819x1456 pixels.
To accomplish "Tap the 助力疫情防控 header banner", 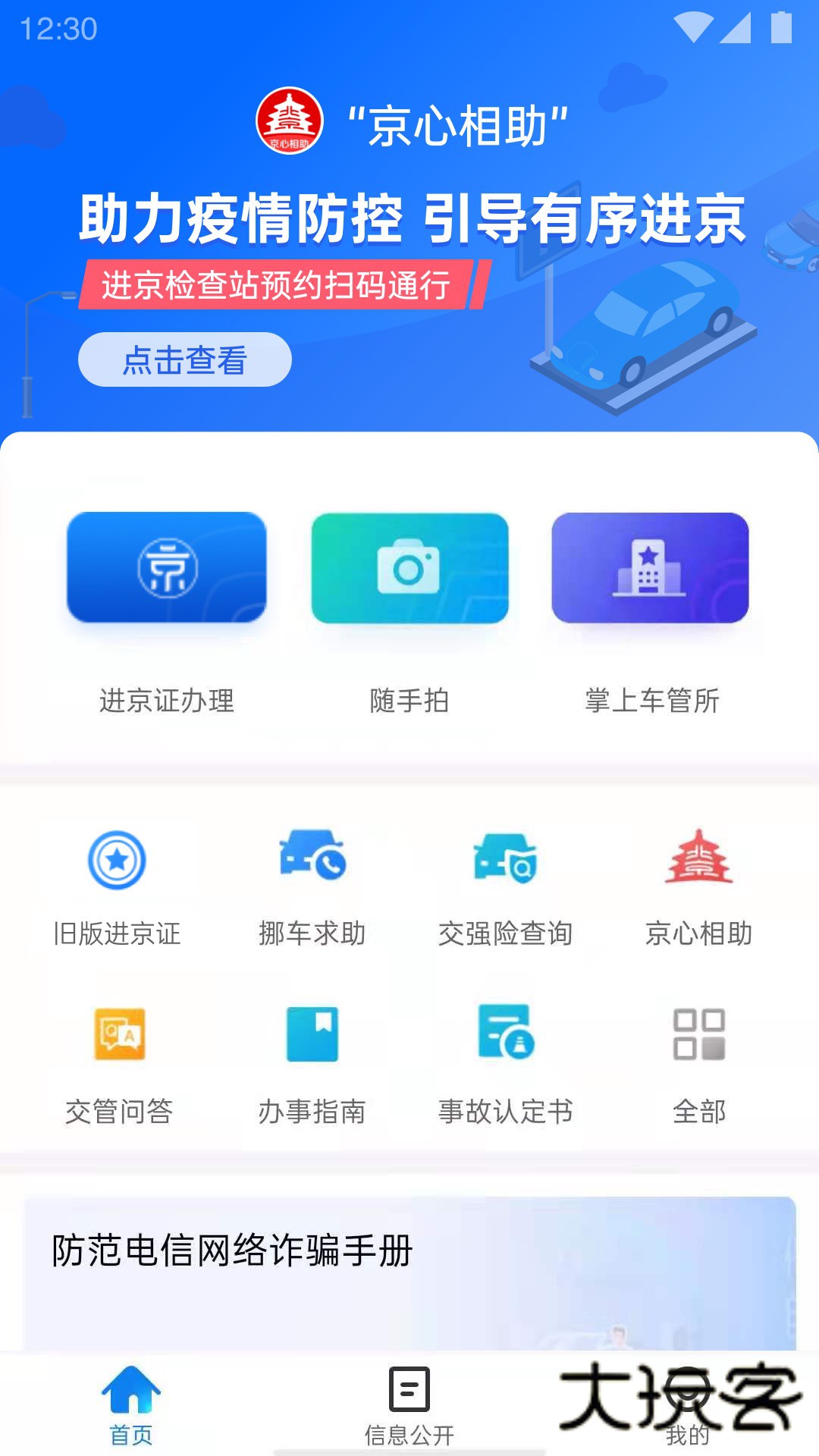I will pyautogui.click(x=409, y=216).
